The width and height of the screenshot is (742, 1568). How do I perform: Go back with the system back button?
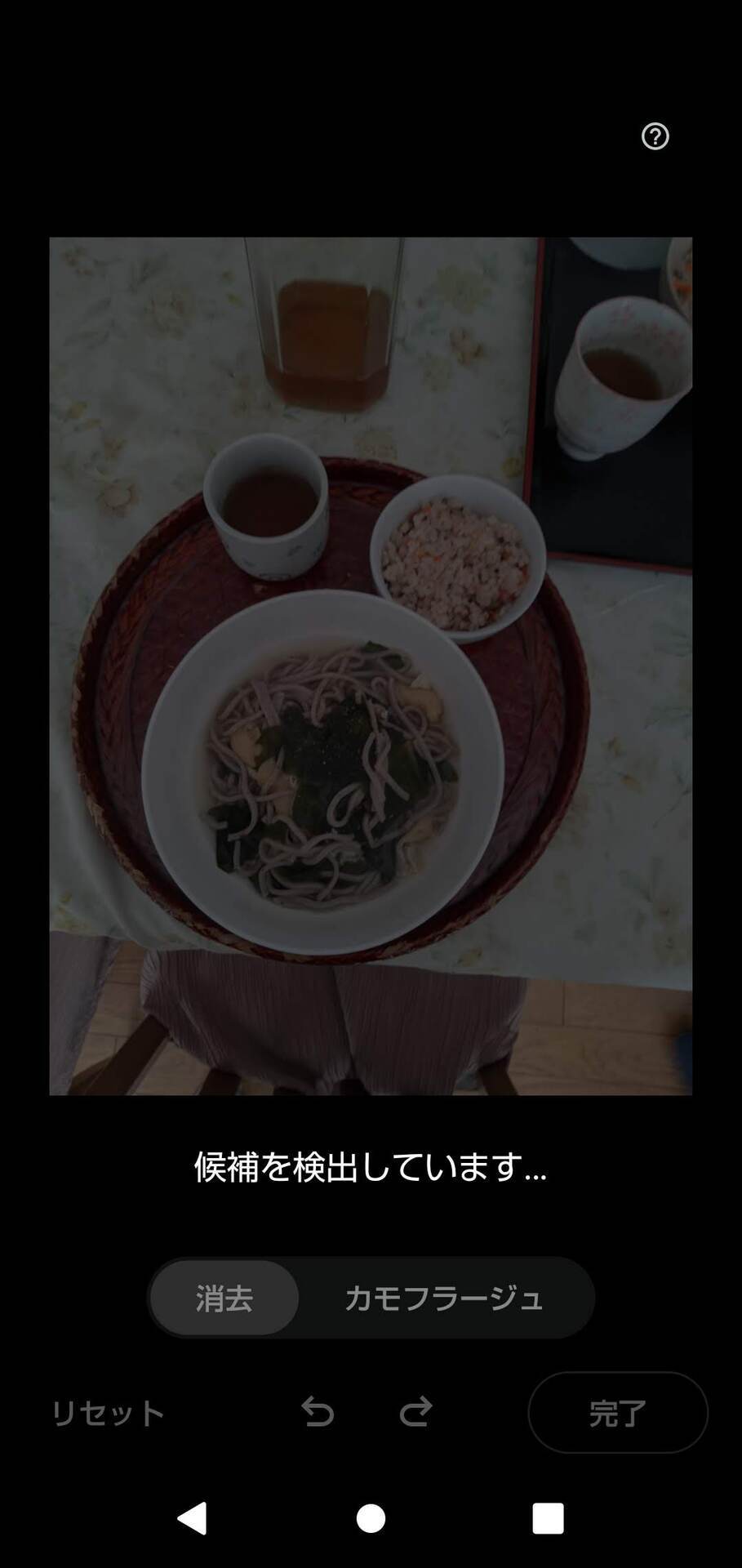tap(193, 1518)
